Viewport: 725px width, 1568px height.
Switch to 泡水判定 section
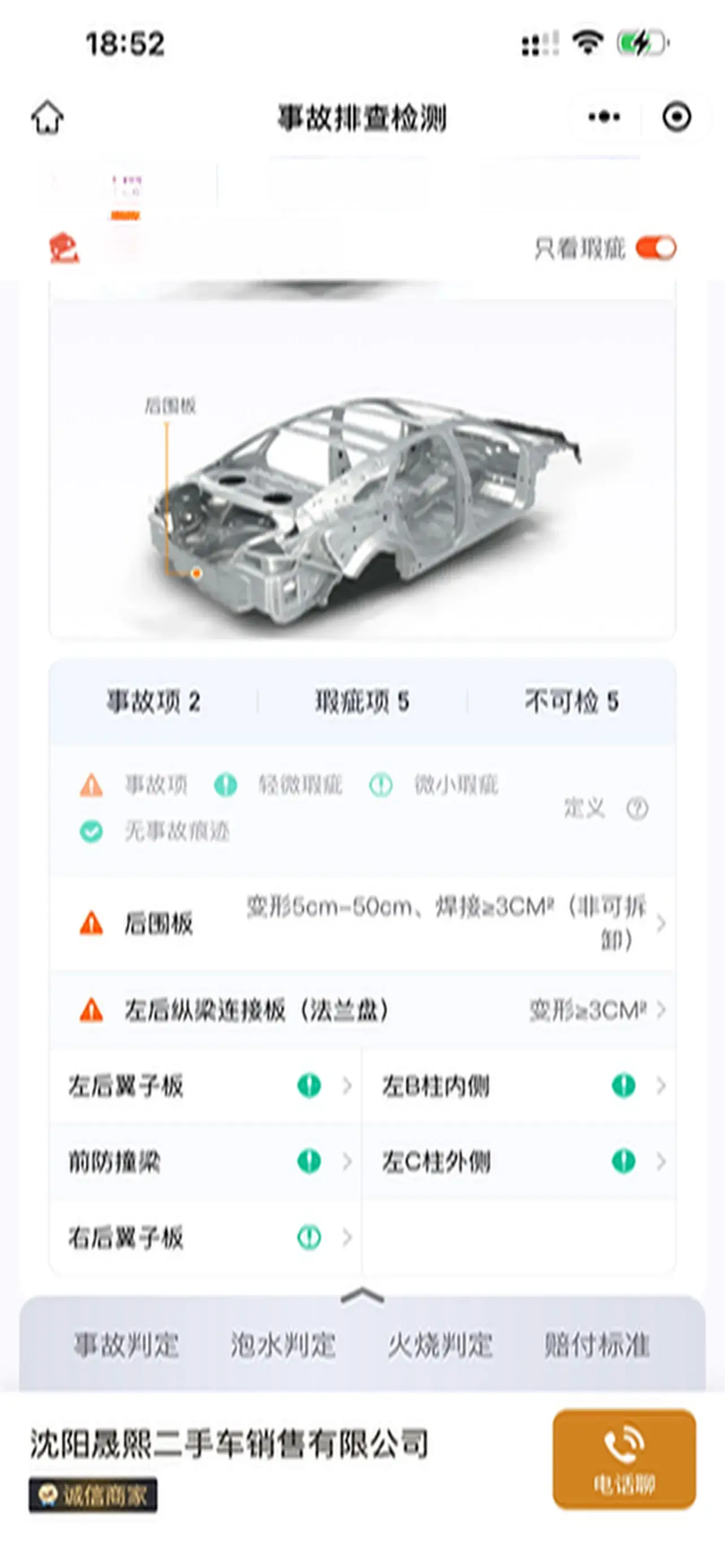tap(283, 1345)
